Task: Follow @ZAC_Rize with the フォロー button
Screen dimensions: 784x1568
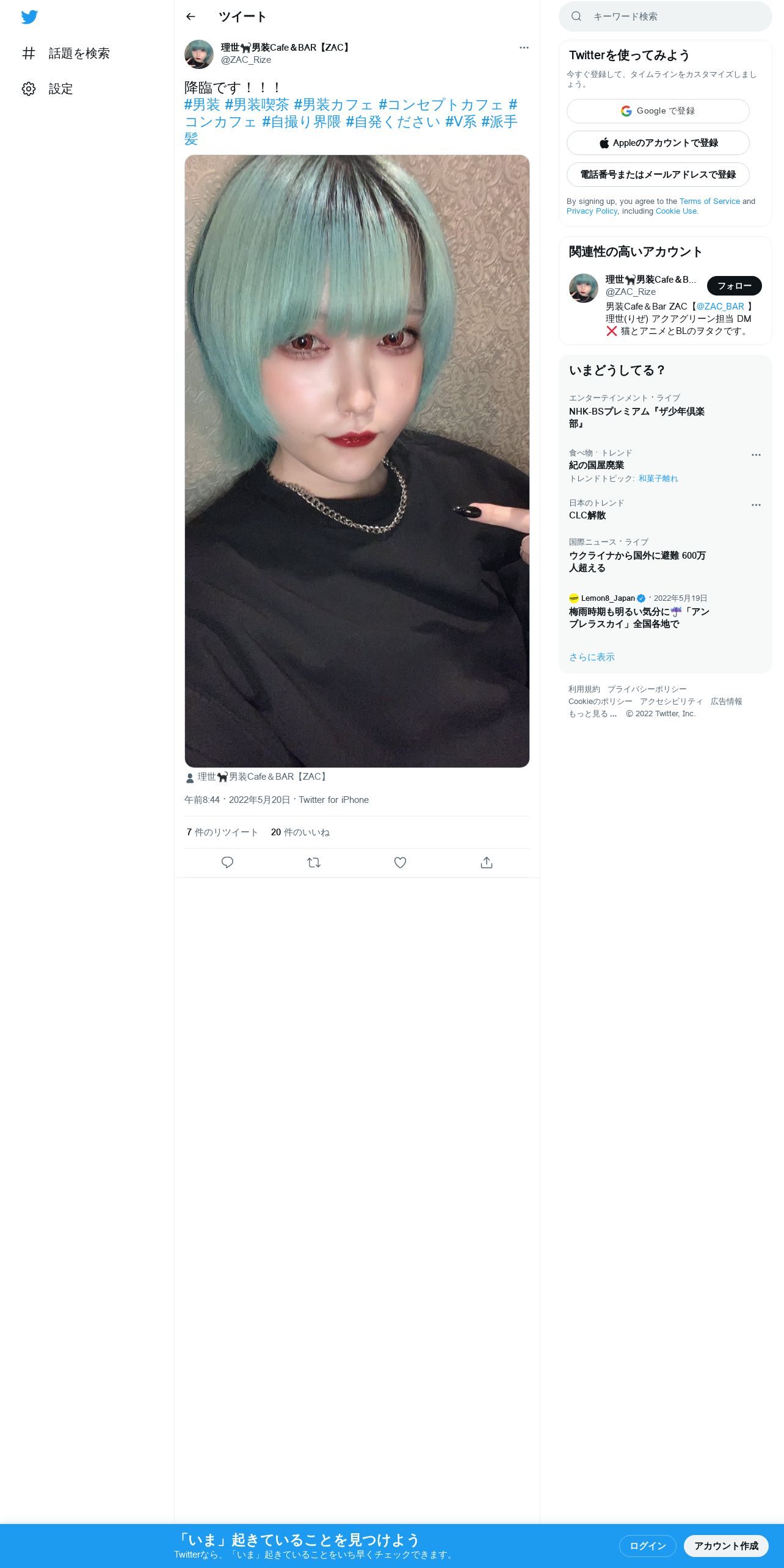Action: [734, 286]
